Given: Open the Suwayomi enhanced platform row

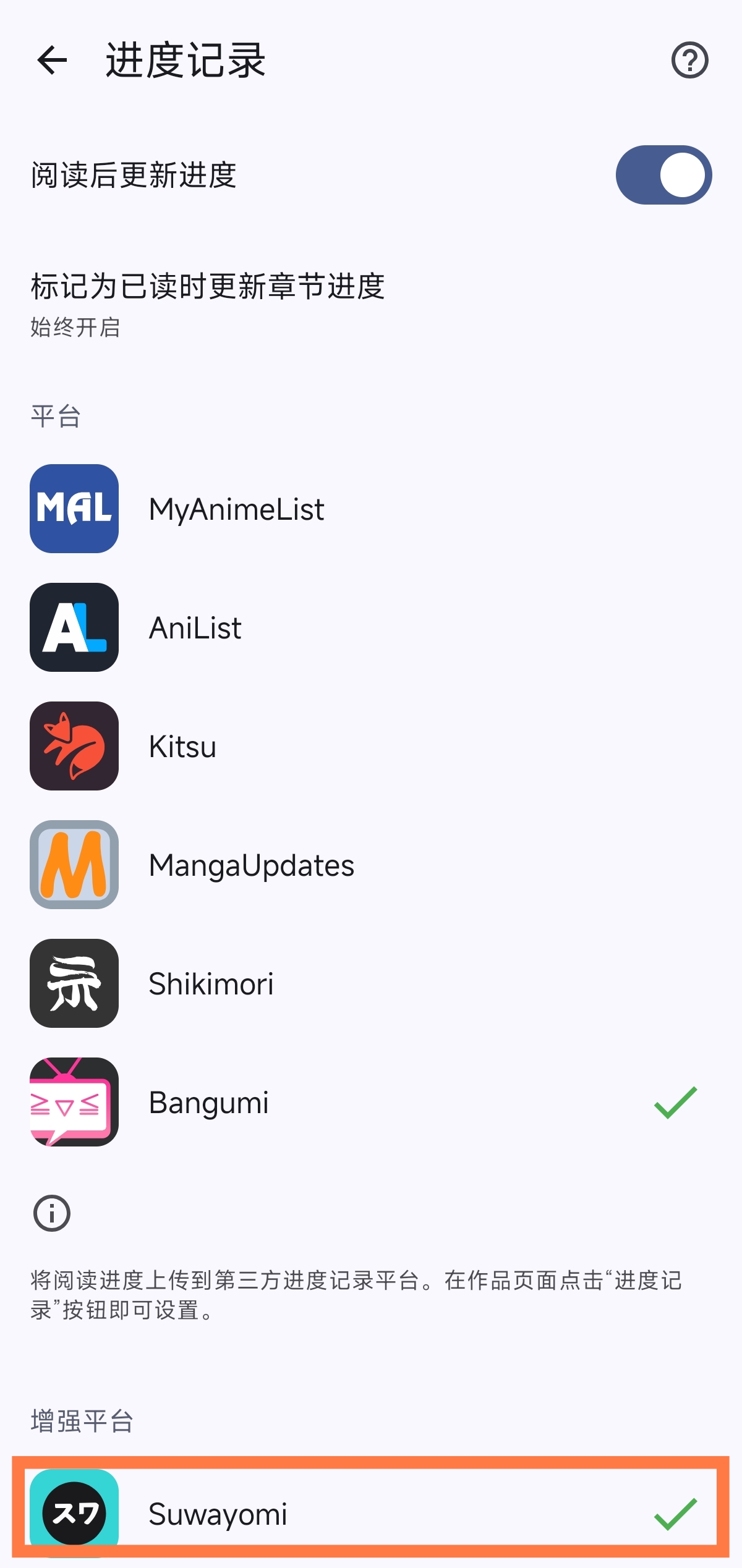Looking at the screenshot, I should pos(371,1514).
